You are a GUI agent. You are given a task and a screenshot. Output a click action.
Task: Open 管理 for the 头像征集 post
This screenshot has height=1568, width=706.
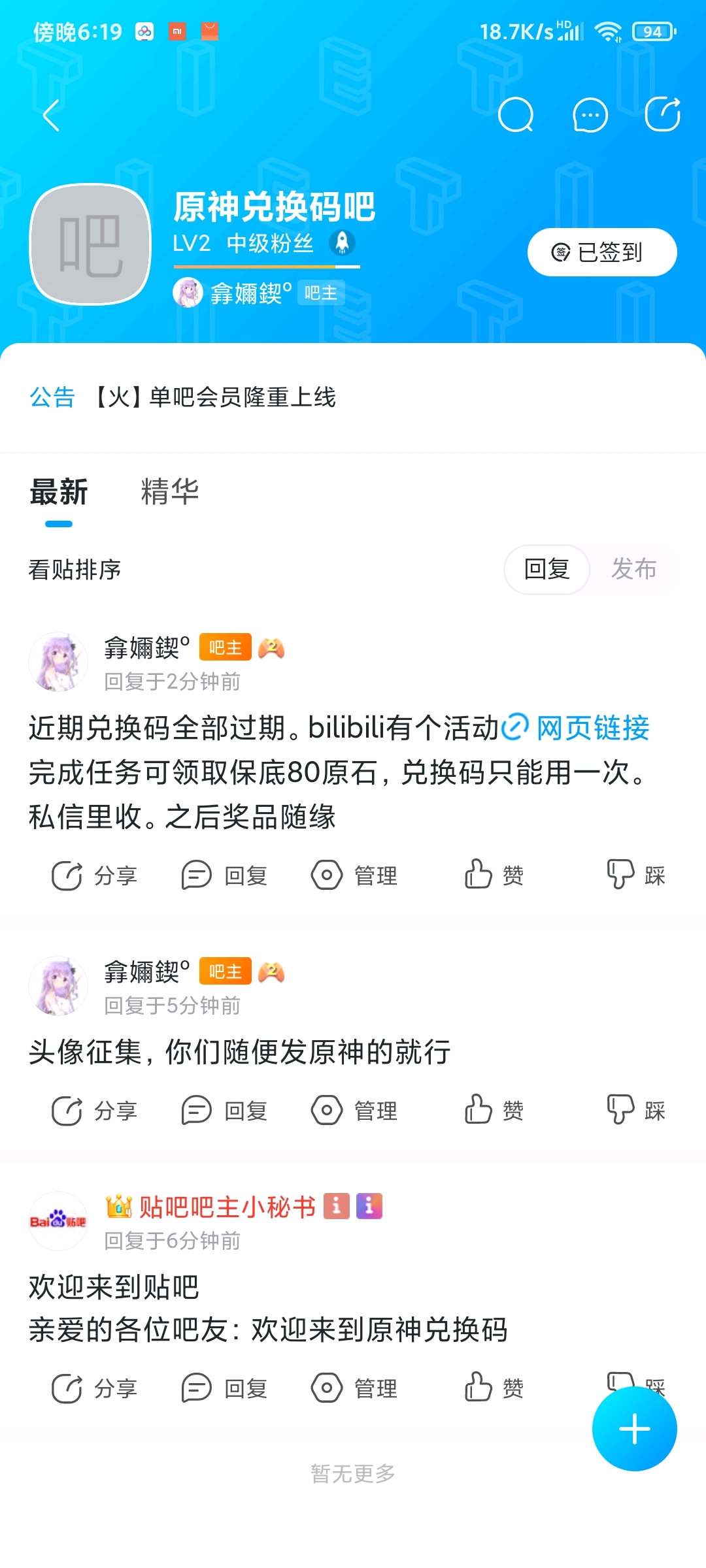[354, 1111]
